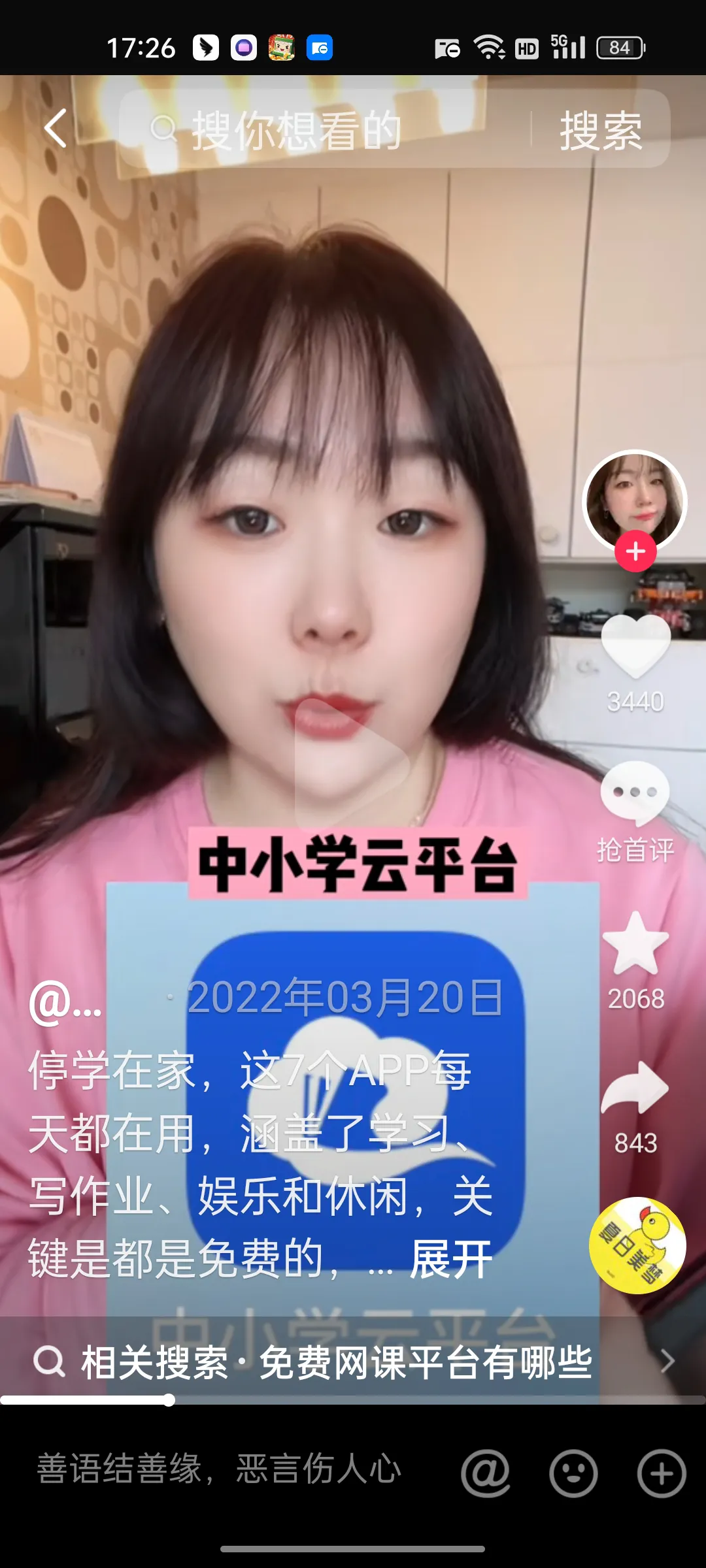This screenshot has height=1568, width=706.
Task: Open the spinning music disc
Action: pyautogui.click(x=637, y=1246)
